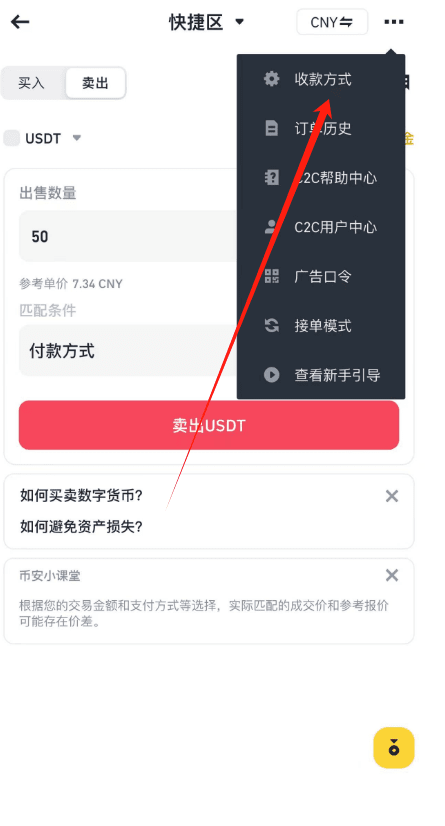Open 收款方式 in the menu

tap(321, 80)
